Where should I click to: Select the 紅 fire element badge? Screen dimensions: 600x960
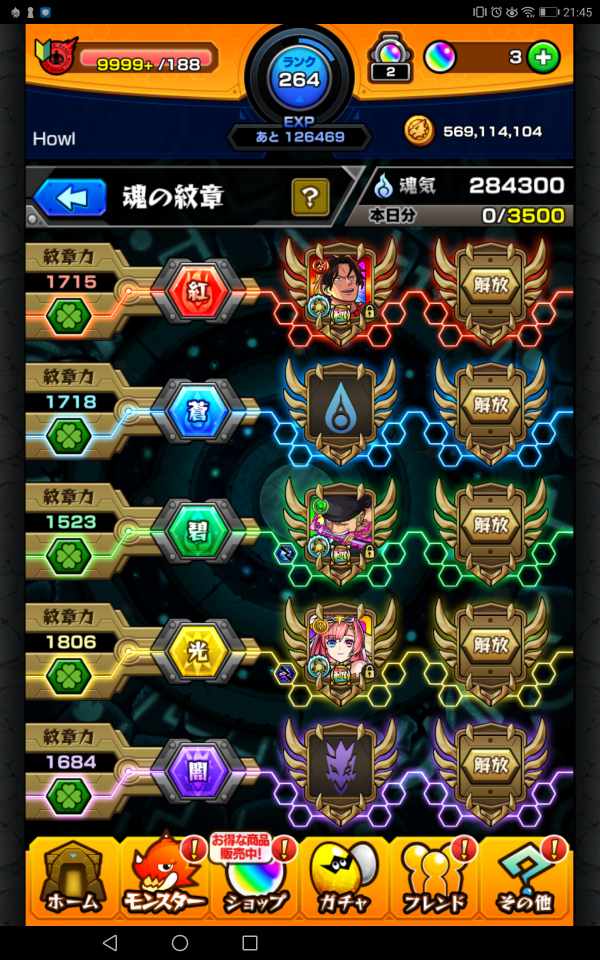tap(197, 291)
